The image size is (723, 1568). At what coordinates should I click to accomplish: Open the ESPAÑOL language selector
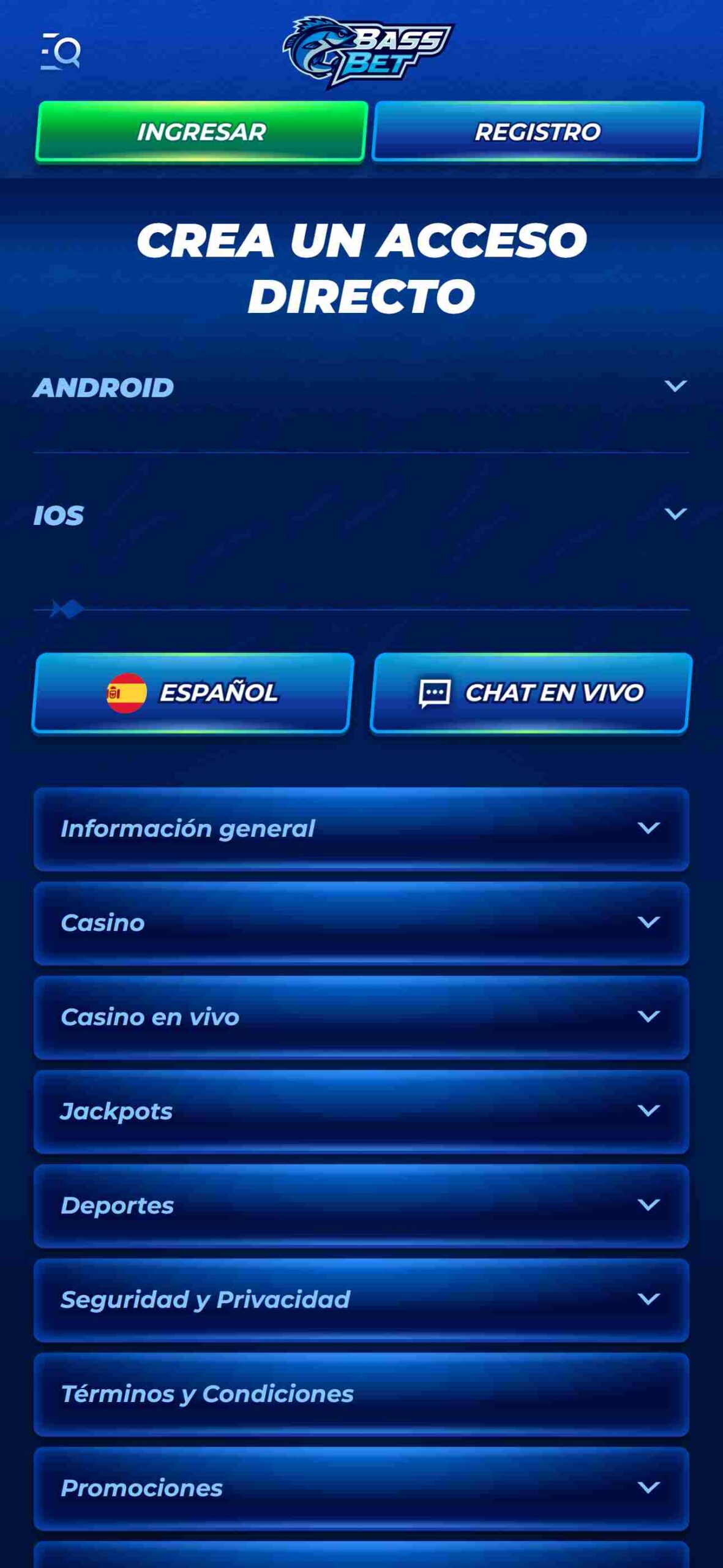pos(193,693)
